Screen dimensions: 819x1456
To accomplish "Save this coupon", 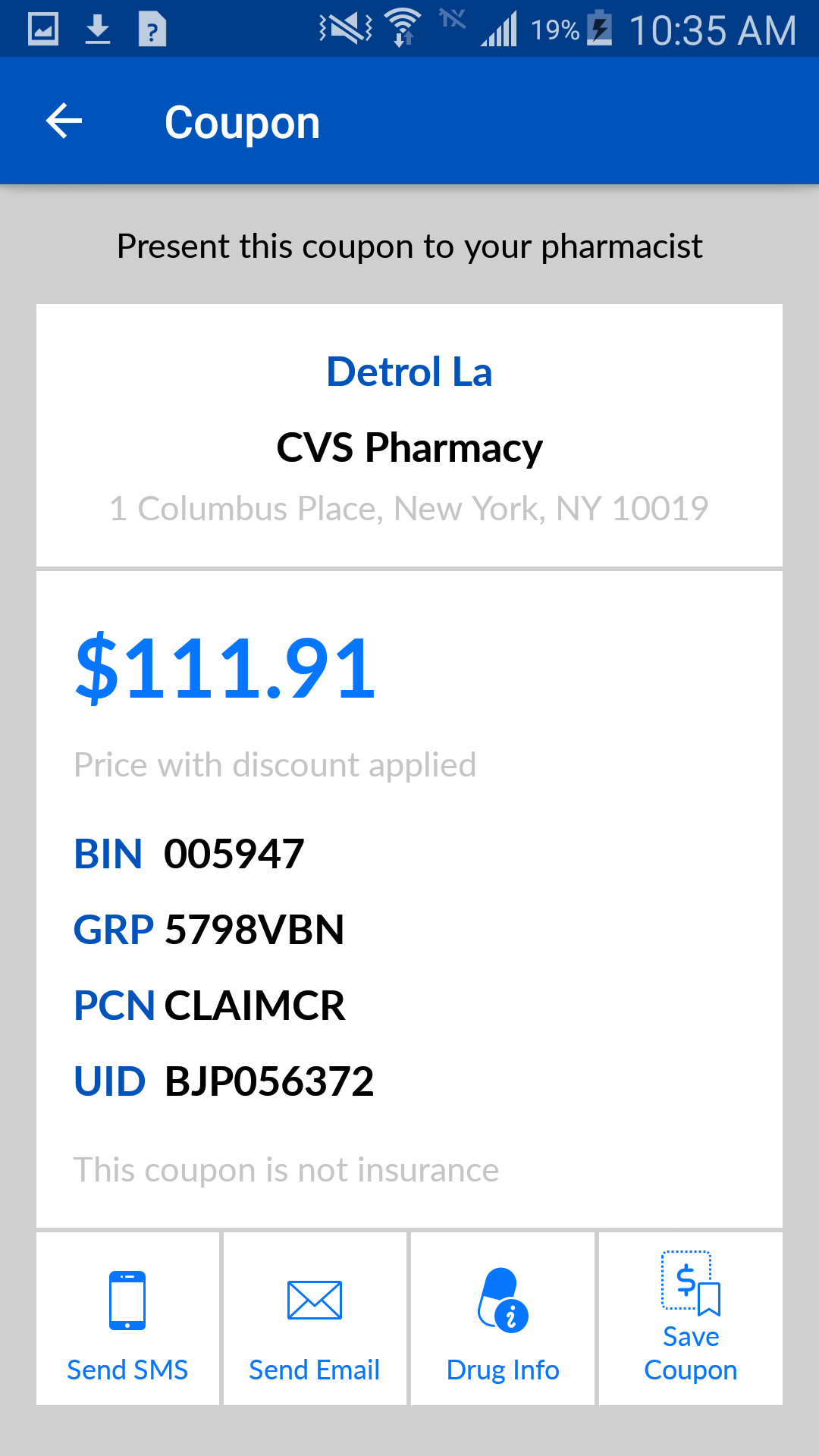I will pyautogui.click(x=691, y=1319).
